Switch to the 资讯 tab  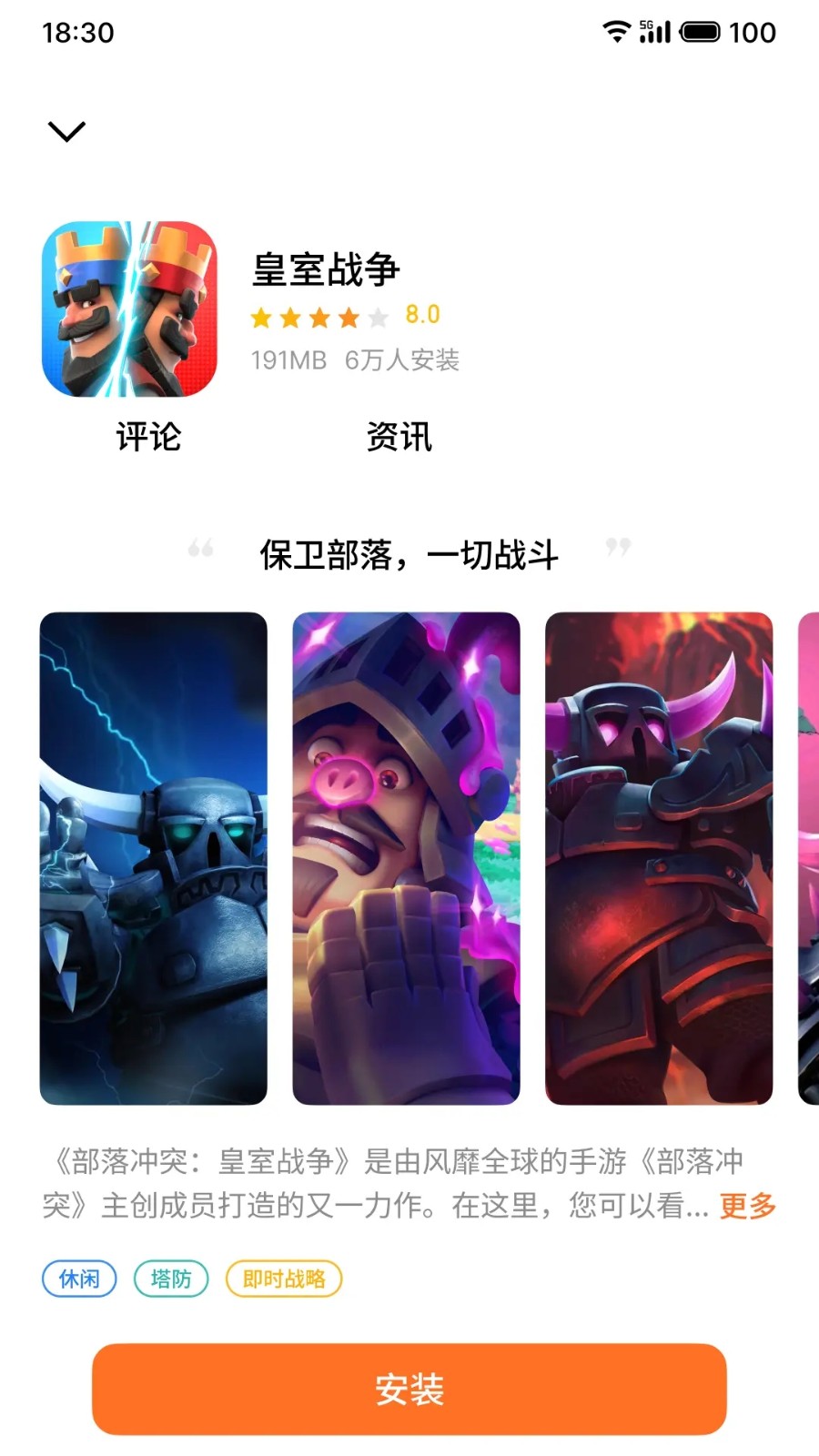tap(399, 437)
